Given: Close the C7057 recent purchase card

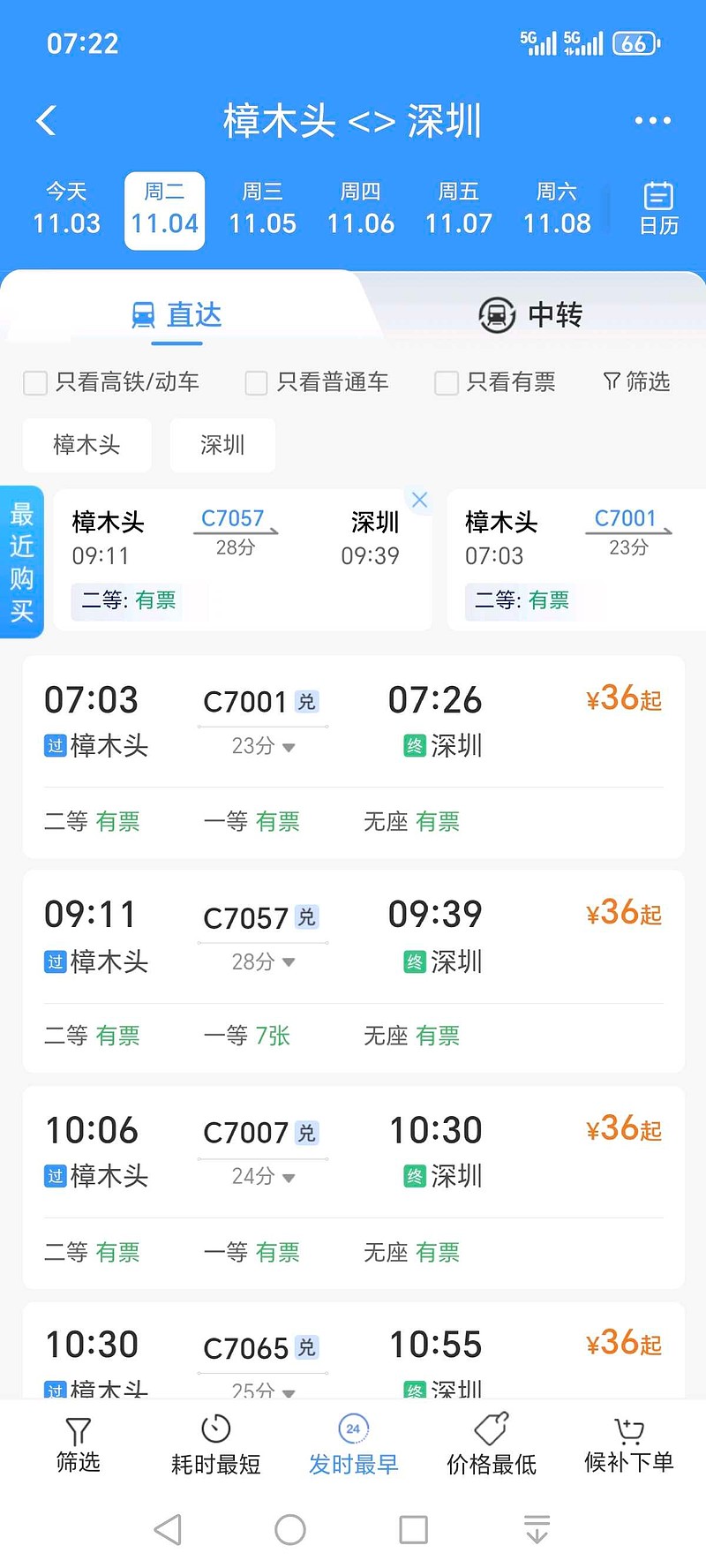Looking at the screenshot, I should pos(420,500).
